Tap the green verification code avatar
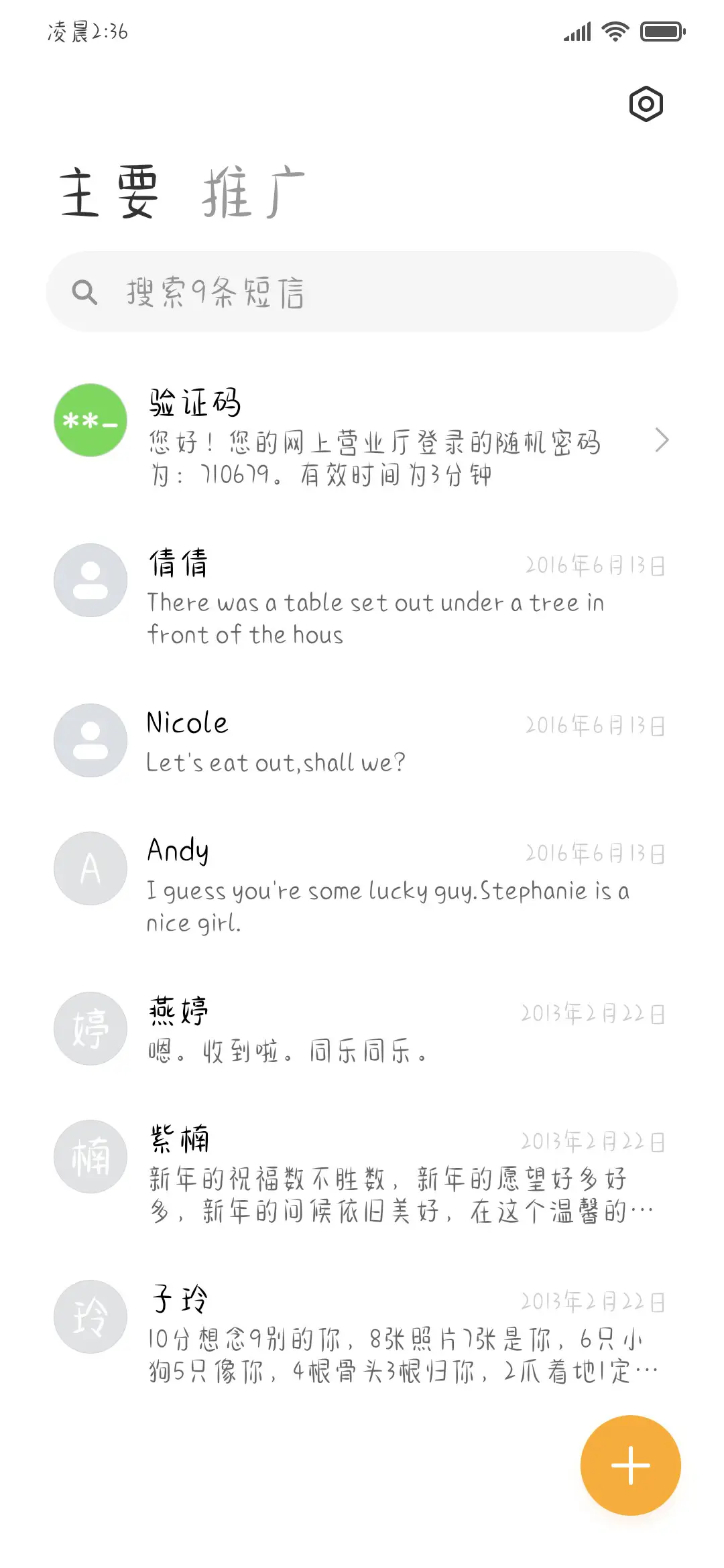The image size is (724, 1568). coord(90,420)
